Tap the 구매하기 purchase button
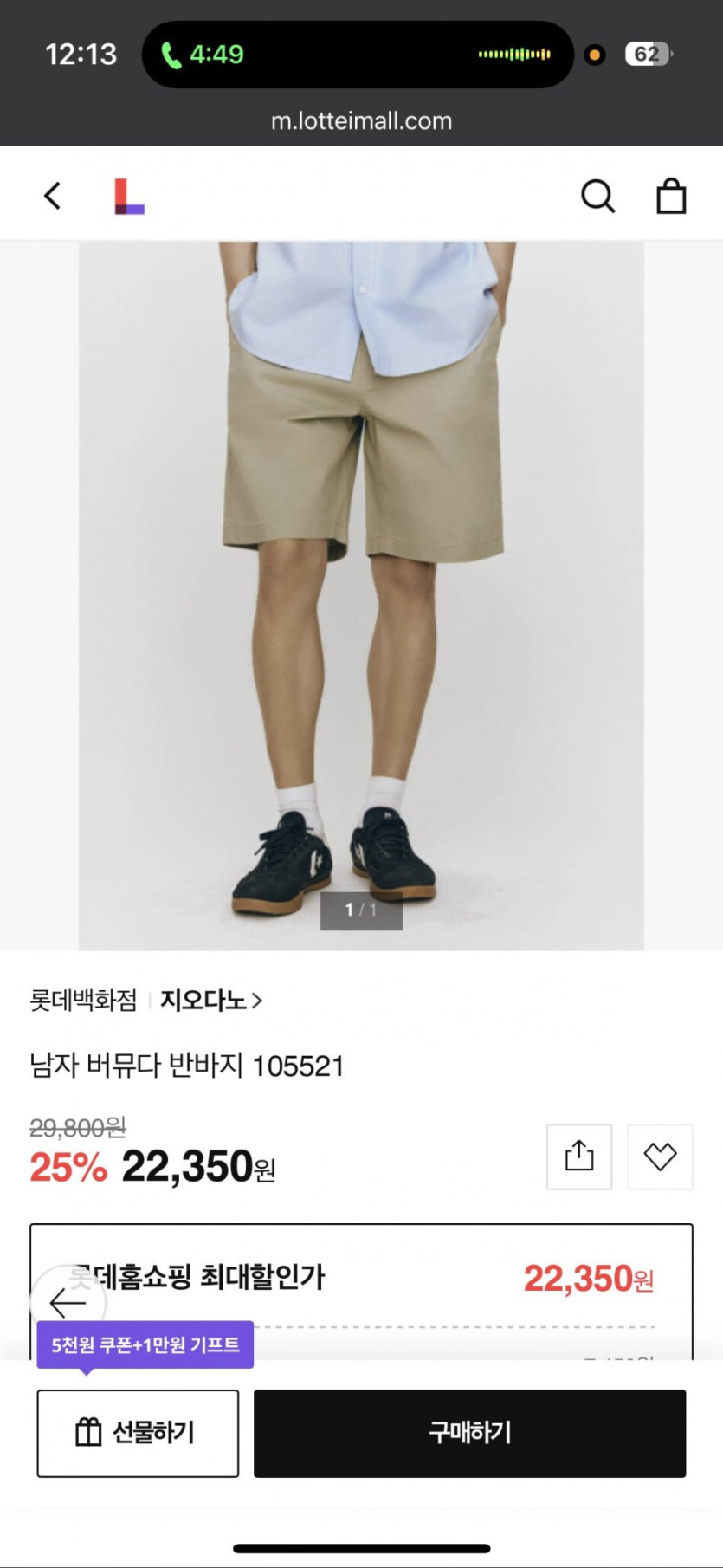Image resolution: width=723 pixels, height=1568 pixels. point(469,1433)
